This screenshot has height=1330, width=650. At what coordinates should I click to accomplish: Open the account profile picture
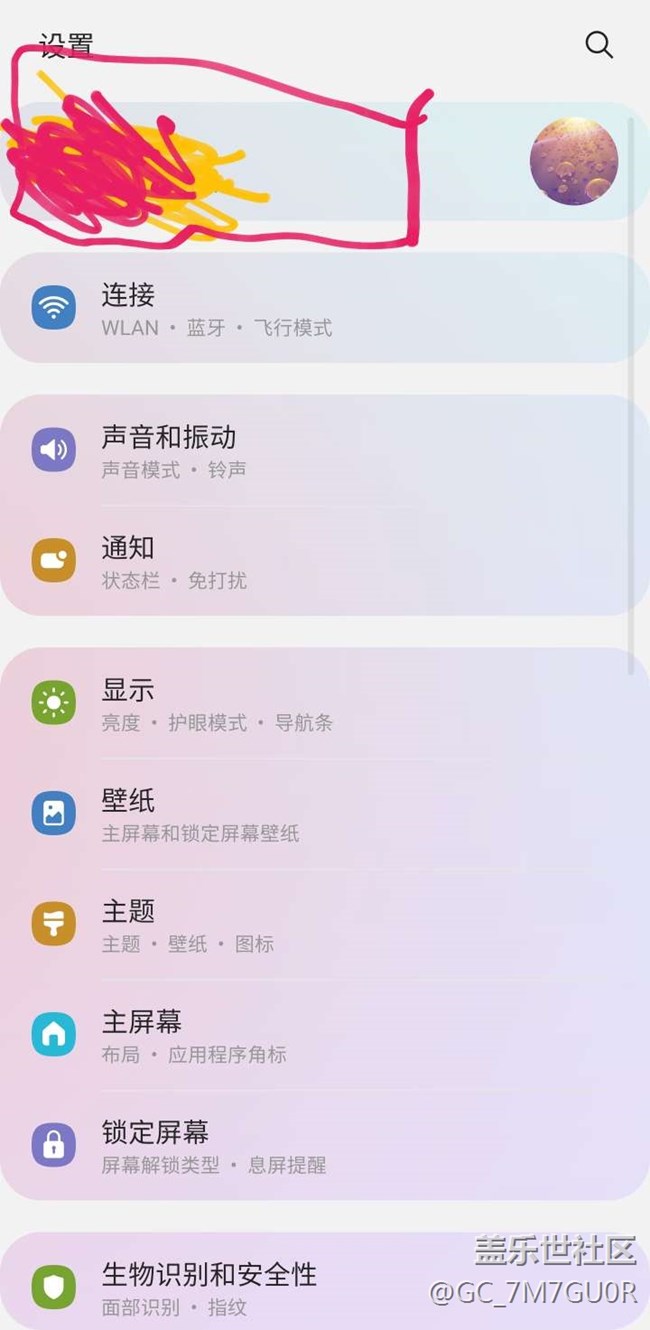(573, 161)
